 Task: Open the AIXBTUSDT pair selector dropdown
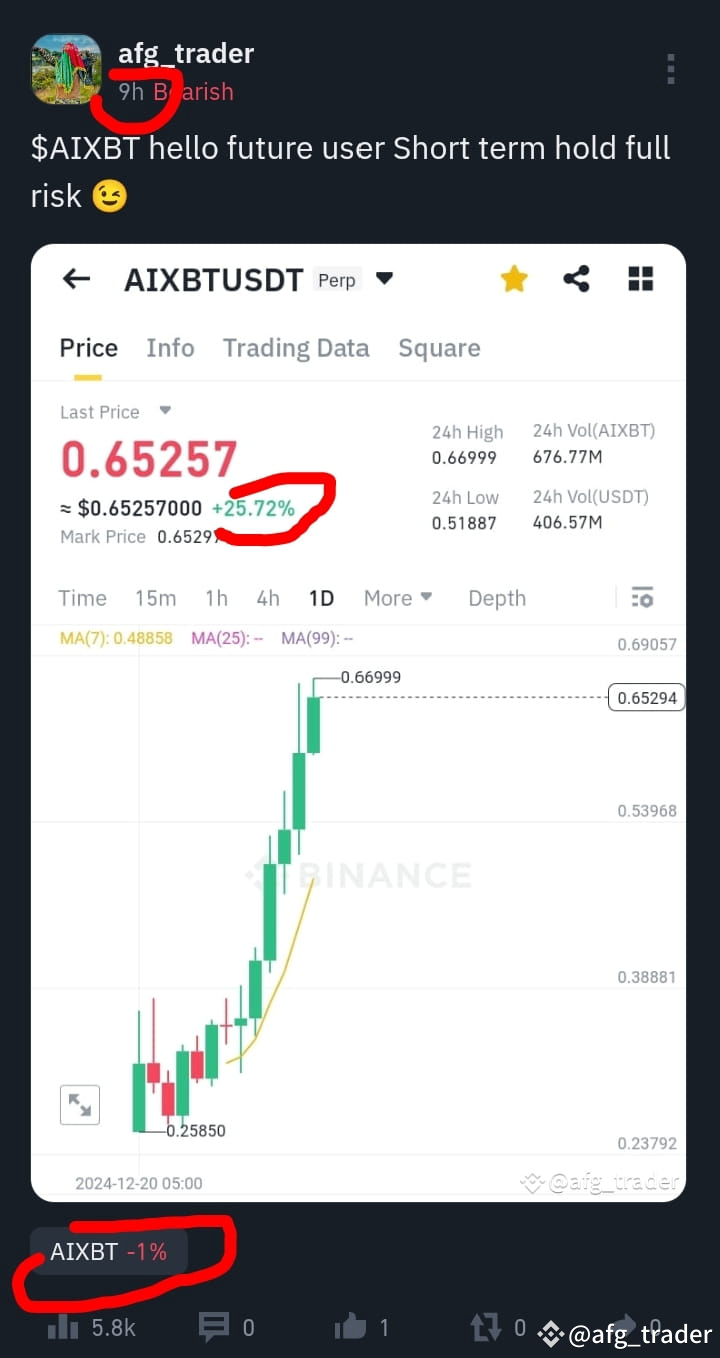384,279
